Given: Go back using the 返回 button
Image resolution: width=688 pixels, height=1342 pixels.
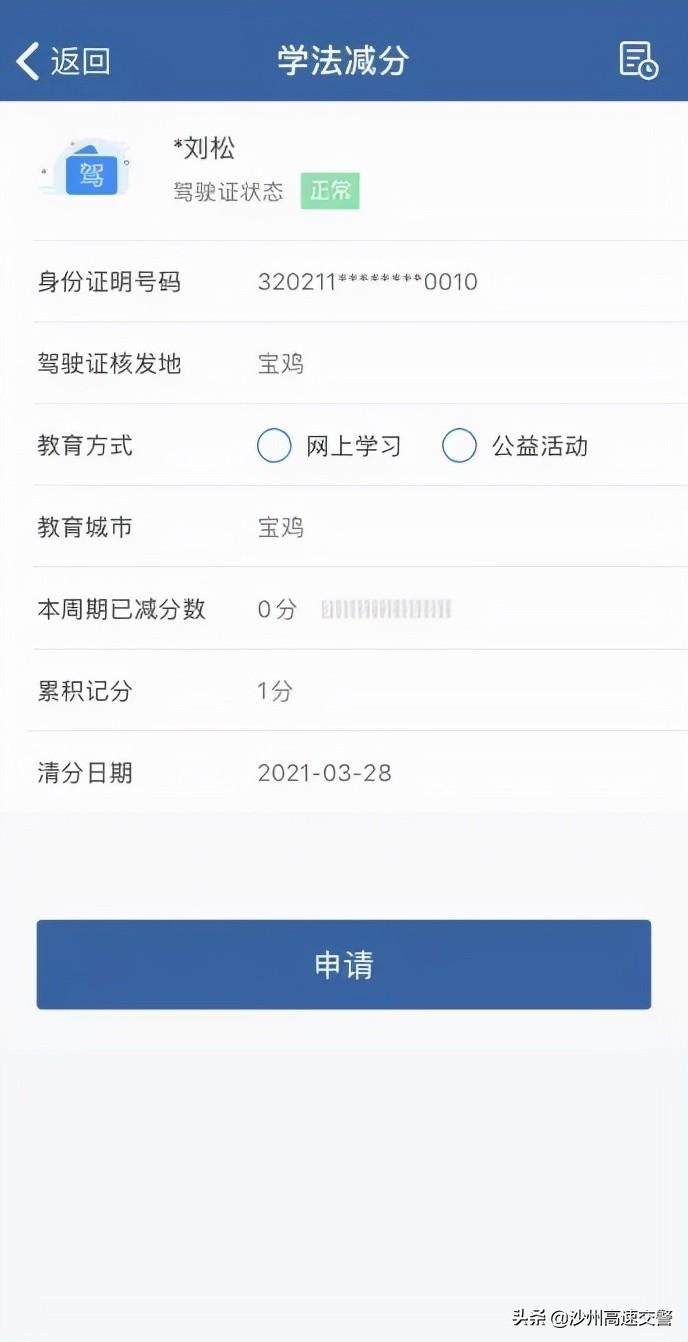Looking at the screenshot, I should pyautogui.click(x=62, y=61).
